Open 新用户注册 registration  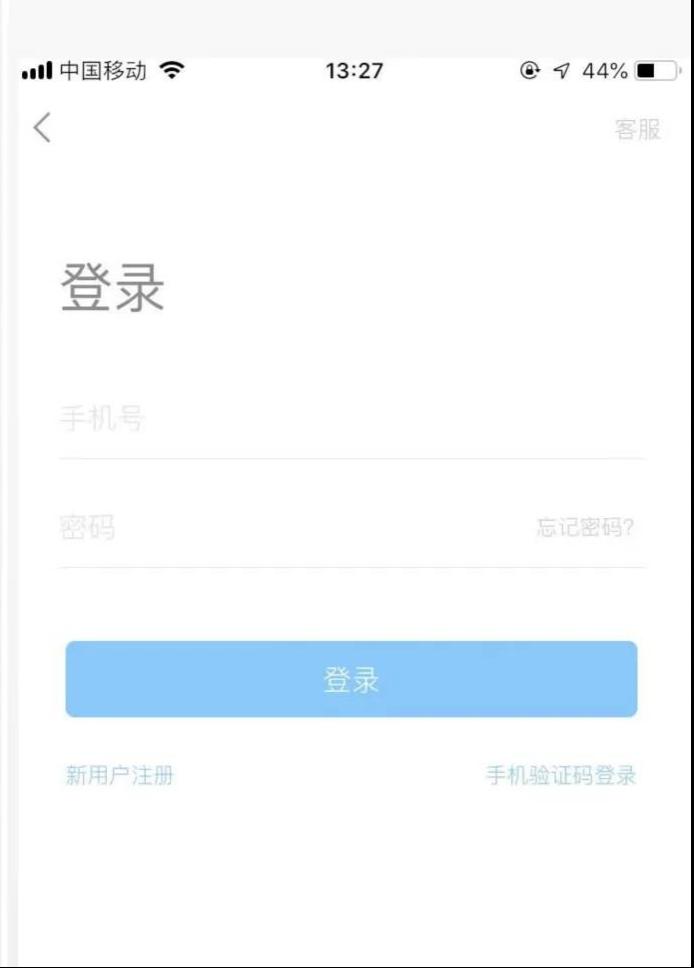click(119, 775)
